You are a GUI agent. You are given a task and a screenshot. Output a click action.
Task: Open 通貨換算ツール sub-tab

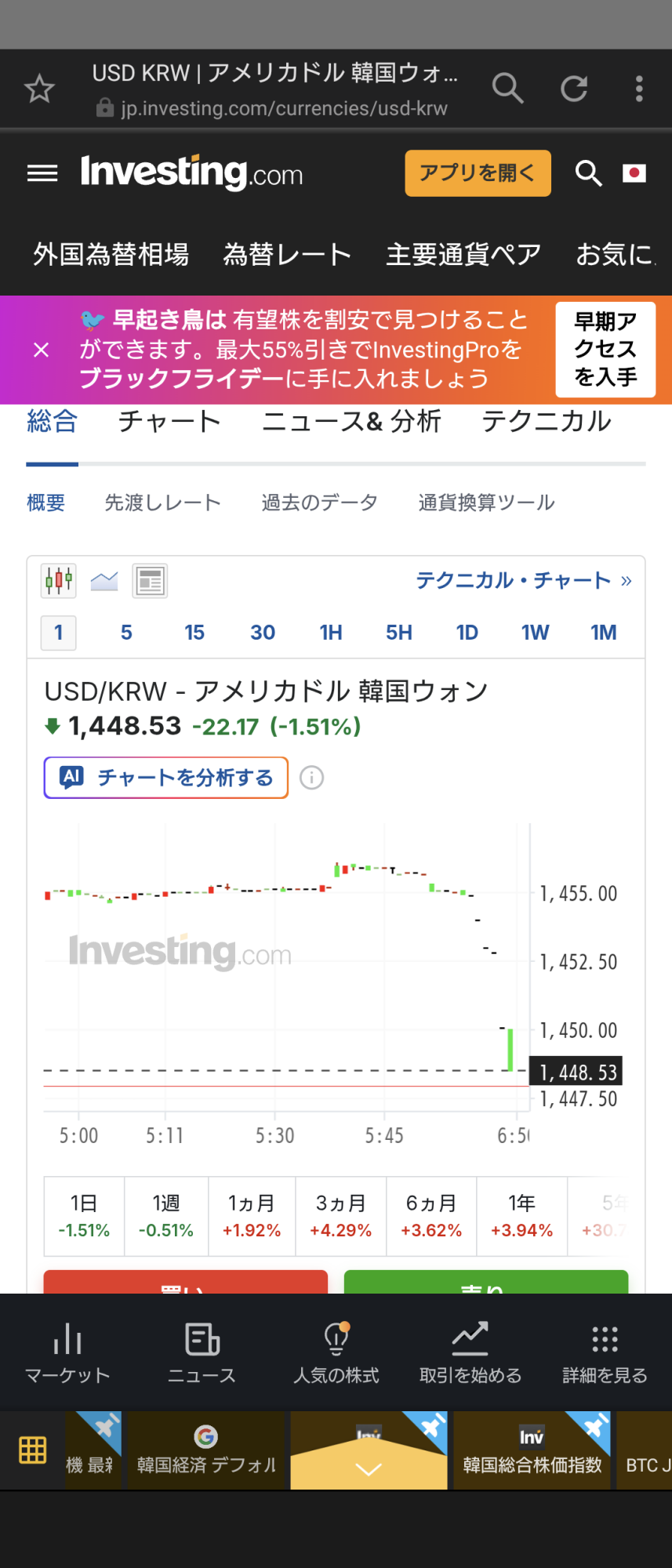(486, 503)
